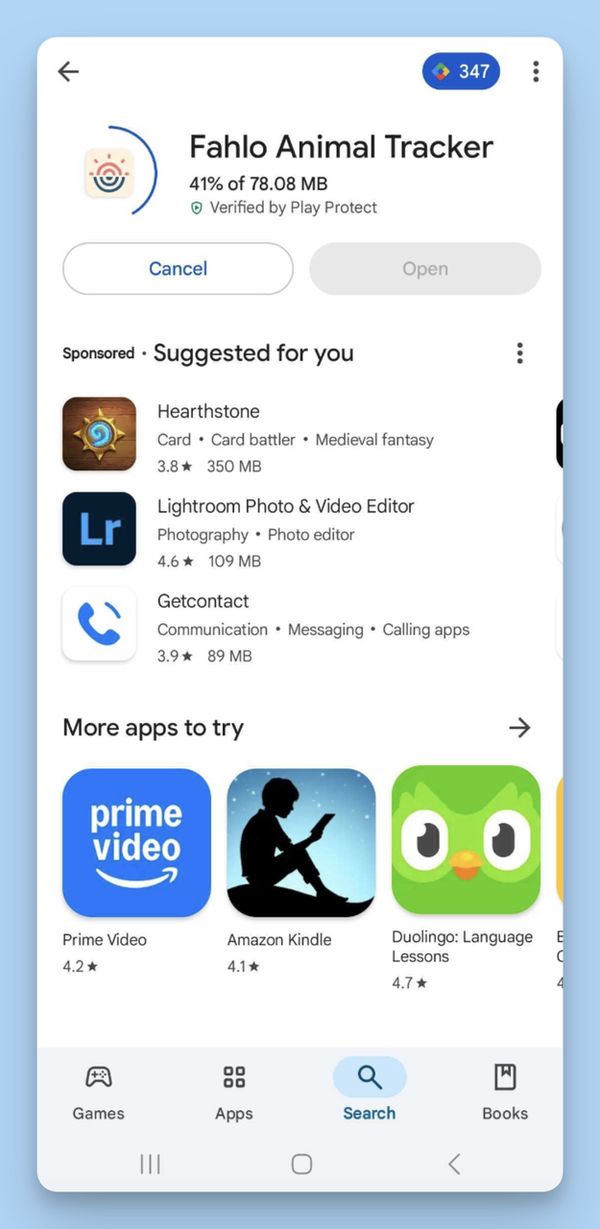The image size is (600, 1229).
Task: Cancel the Fahlo Animal Tracker download
Action: tap(178, 269)
